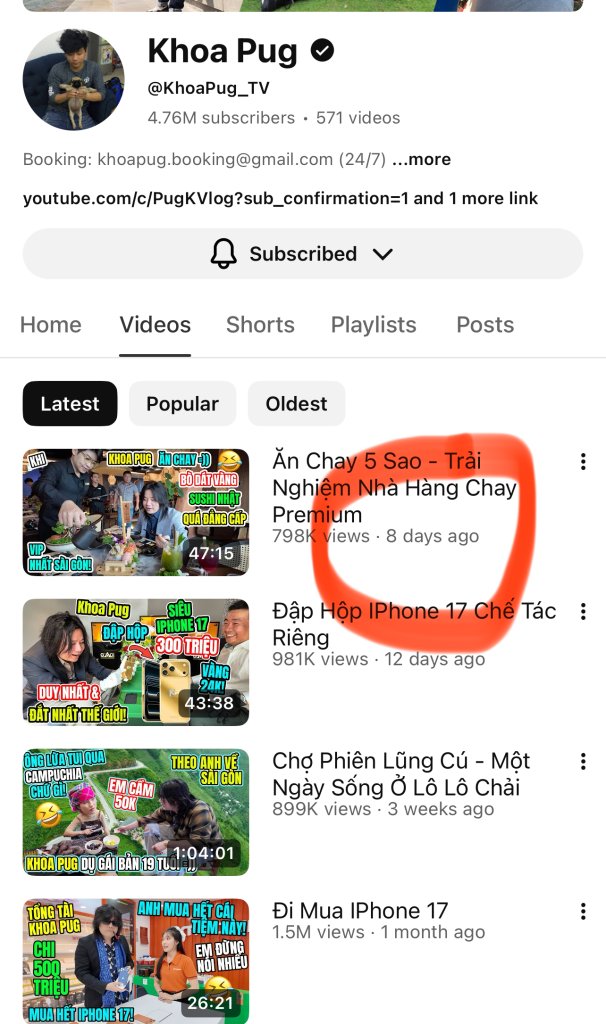Play the Đập Hộp IPhone 17 video

coord(136,662)
